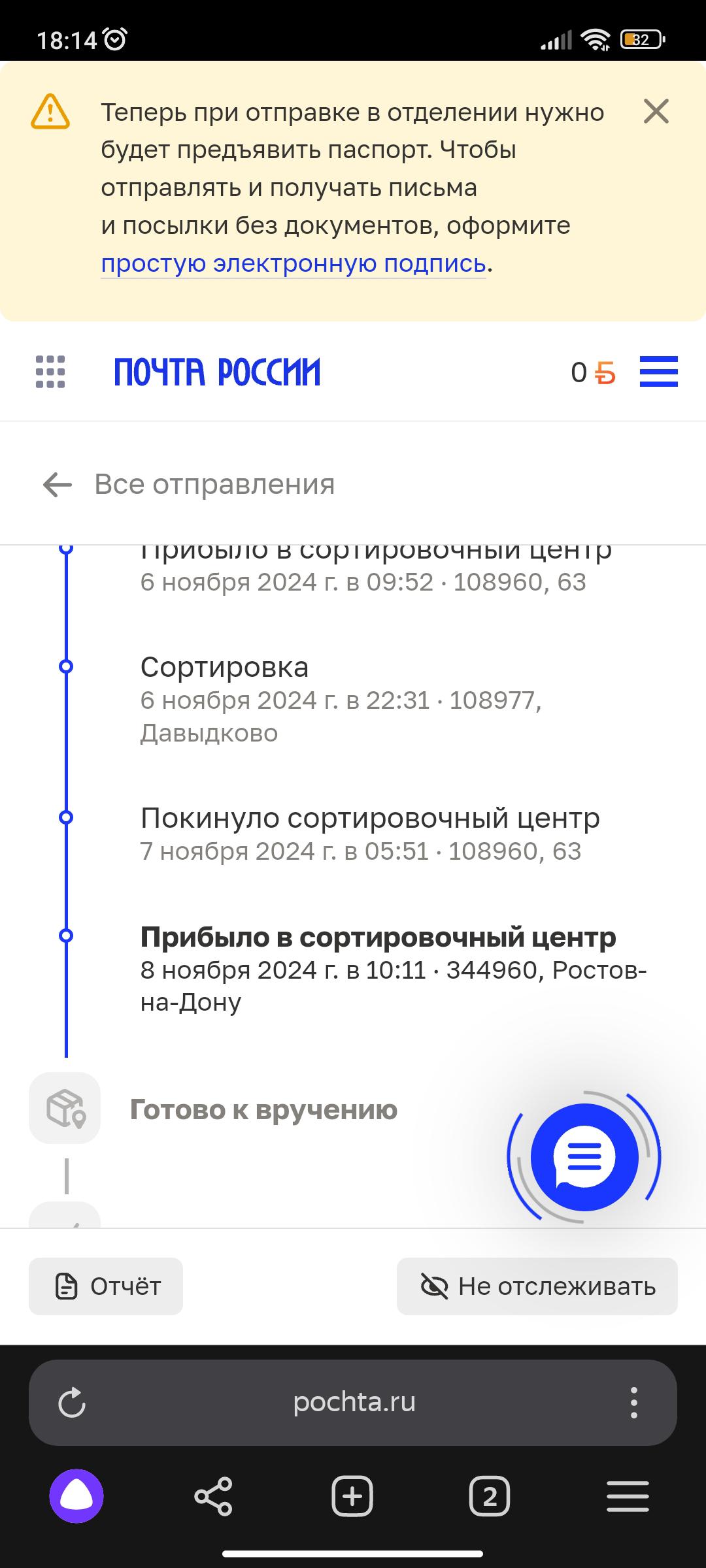
Task: Open a new browser tab
Action: [x=352, y=1495]
